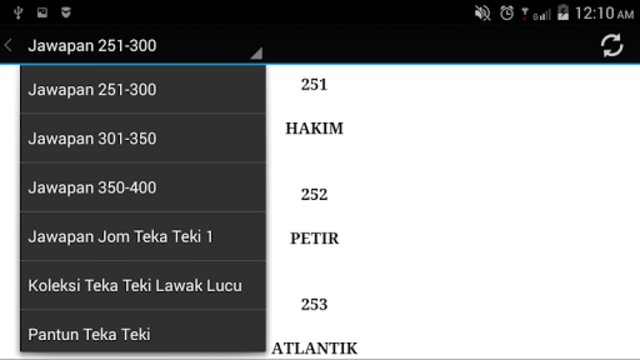Tap the refresh icon in the action bar
The image size is (640, 360).
tap(611, 45)
